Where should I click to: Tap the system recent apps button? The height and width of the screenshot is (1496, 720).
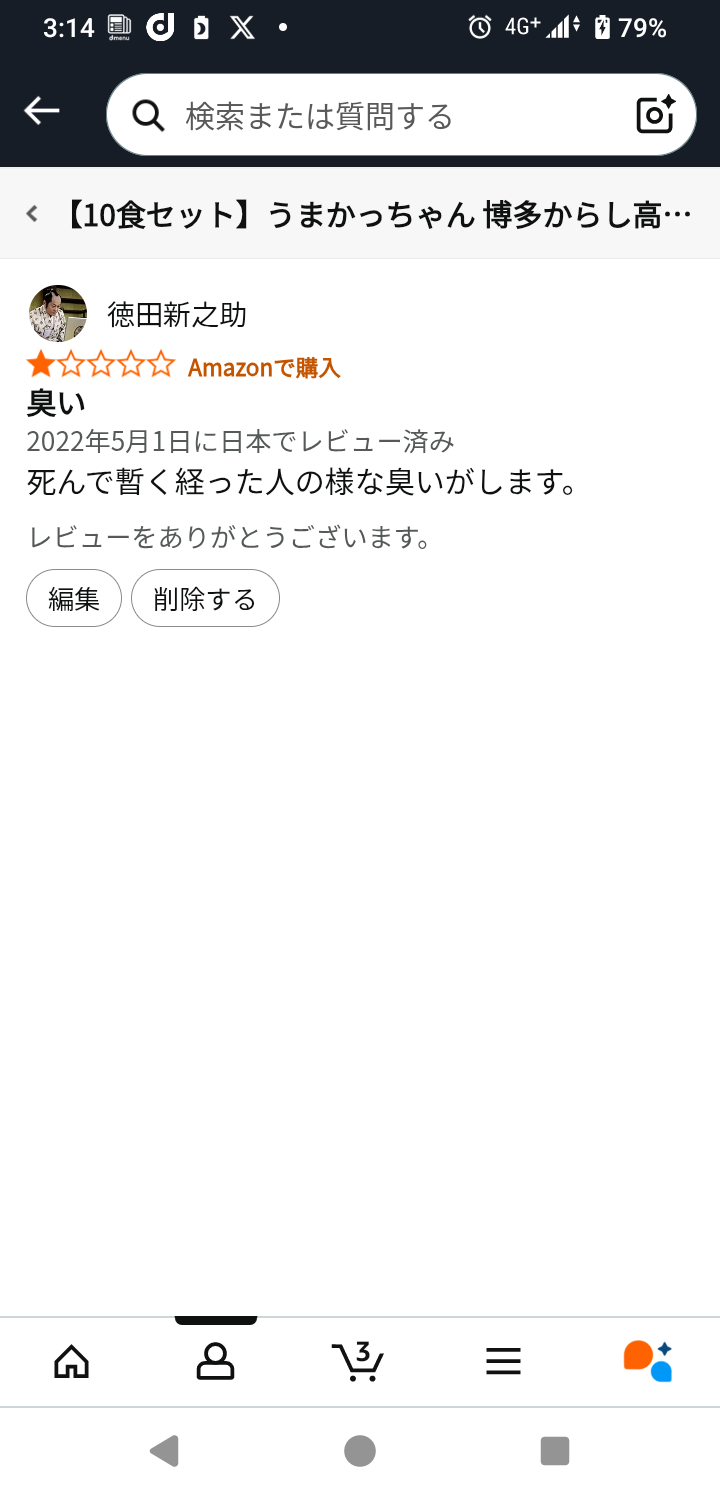click(554, 1451)
